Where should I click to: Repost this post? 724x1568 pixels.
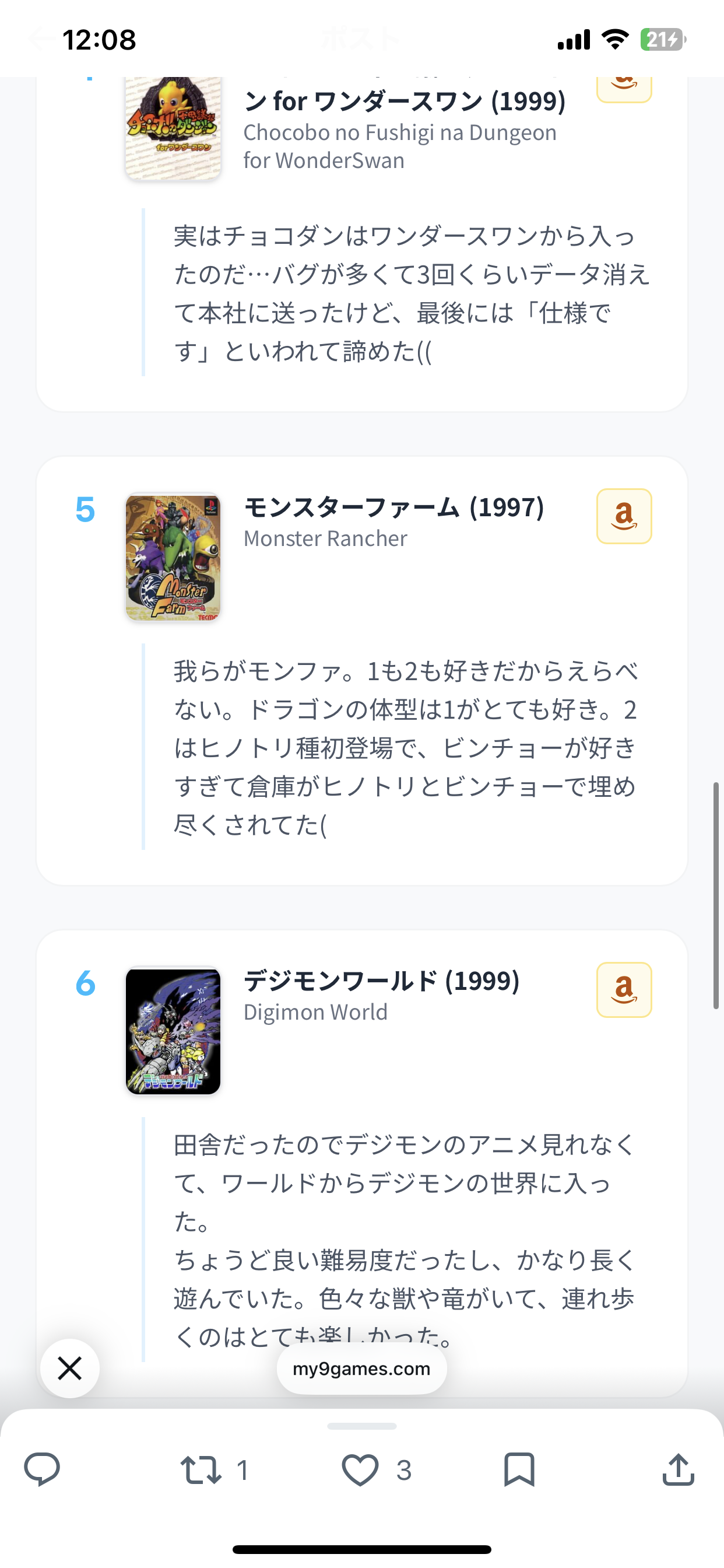pyautogui.click(x=201, y=1469)
